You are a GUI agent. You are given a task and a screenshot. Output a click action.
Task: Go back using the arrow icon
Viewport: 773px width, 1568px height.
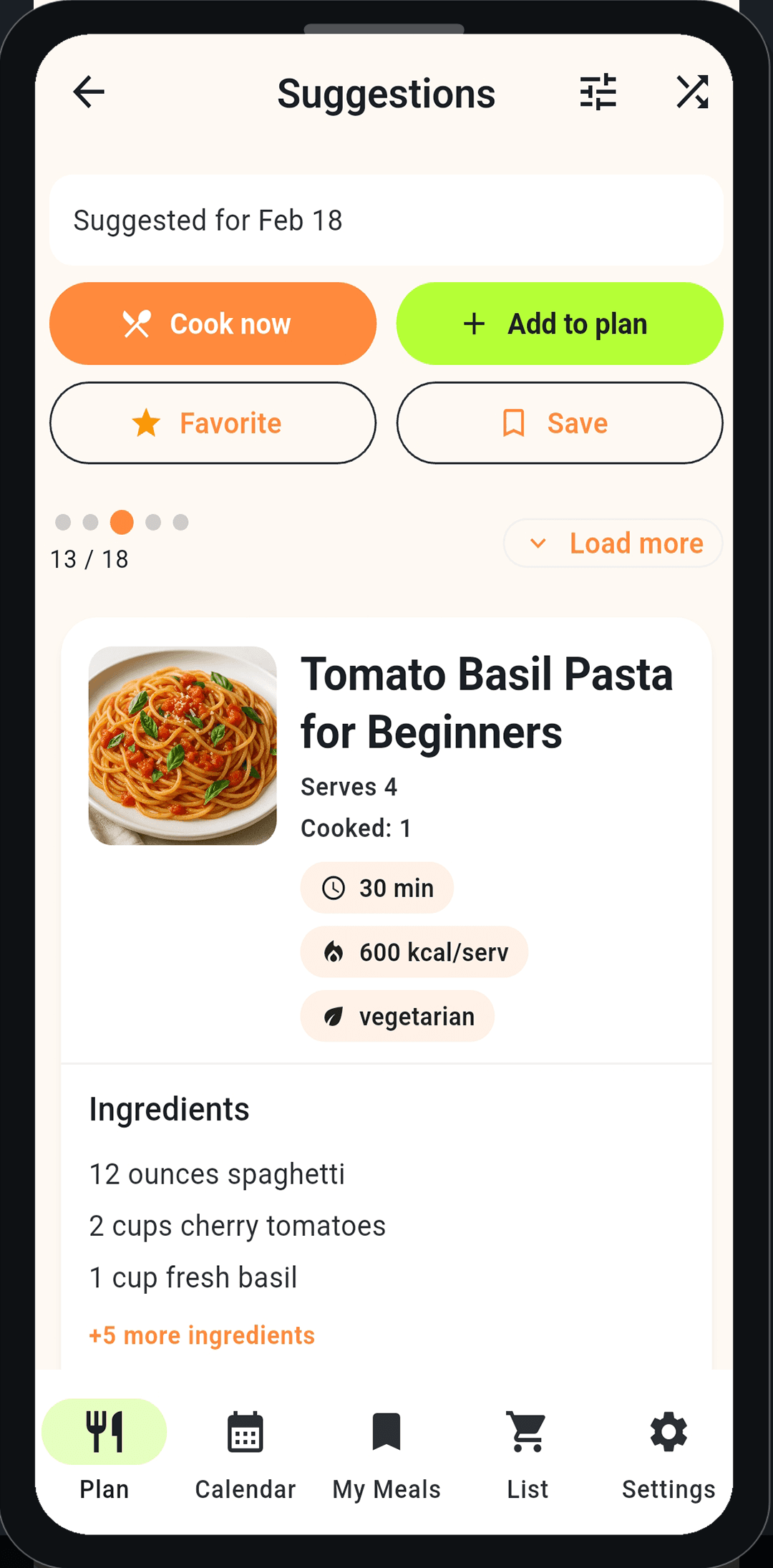(x=88, y=92)
